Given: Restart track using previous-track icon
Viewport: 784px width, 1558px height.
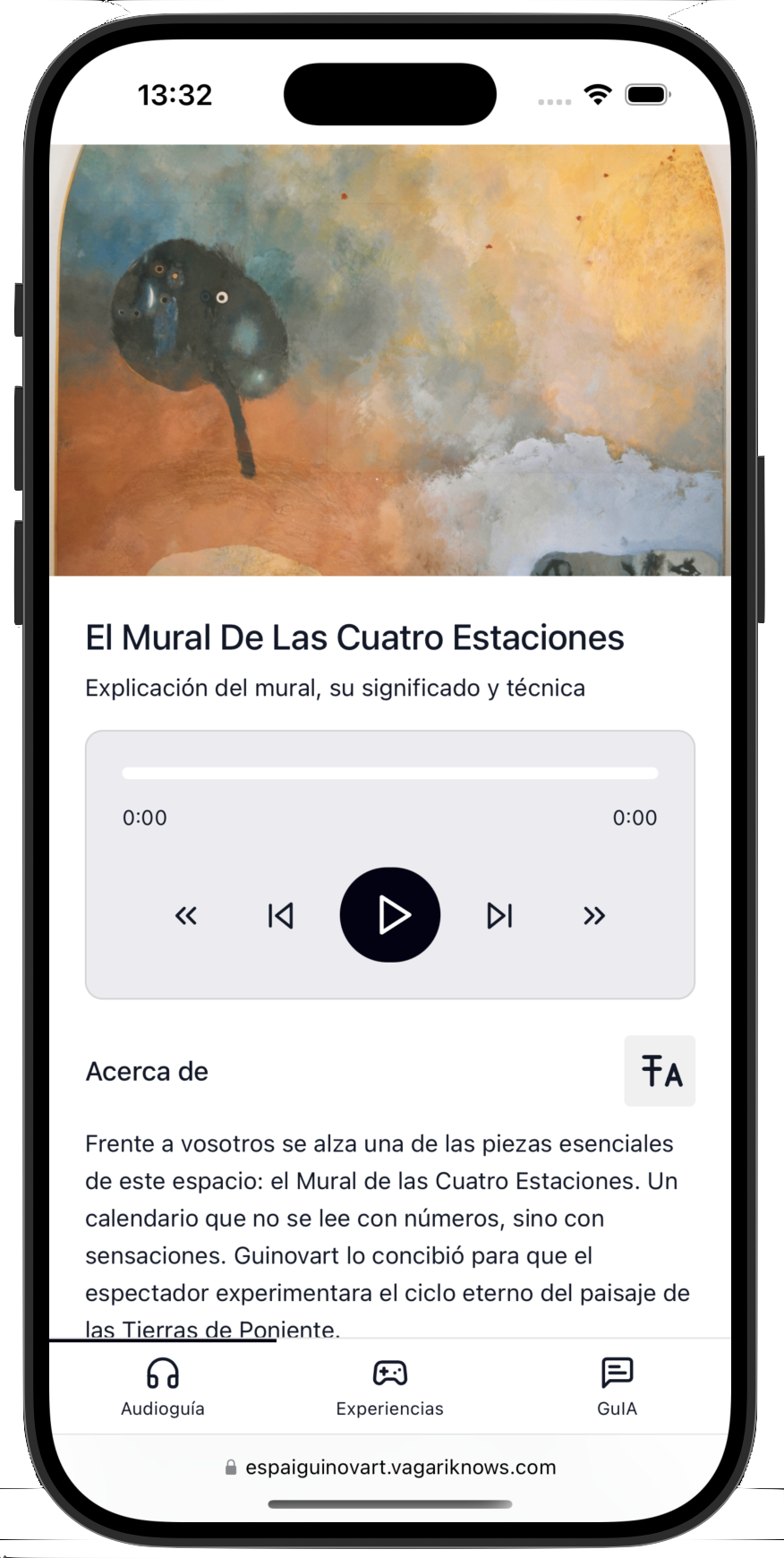Looking at the screenshot, I should [x=280, y=915].
